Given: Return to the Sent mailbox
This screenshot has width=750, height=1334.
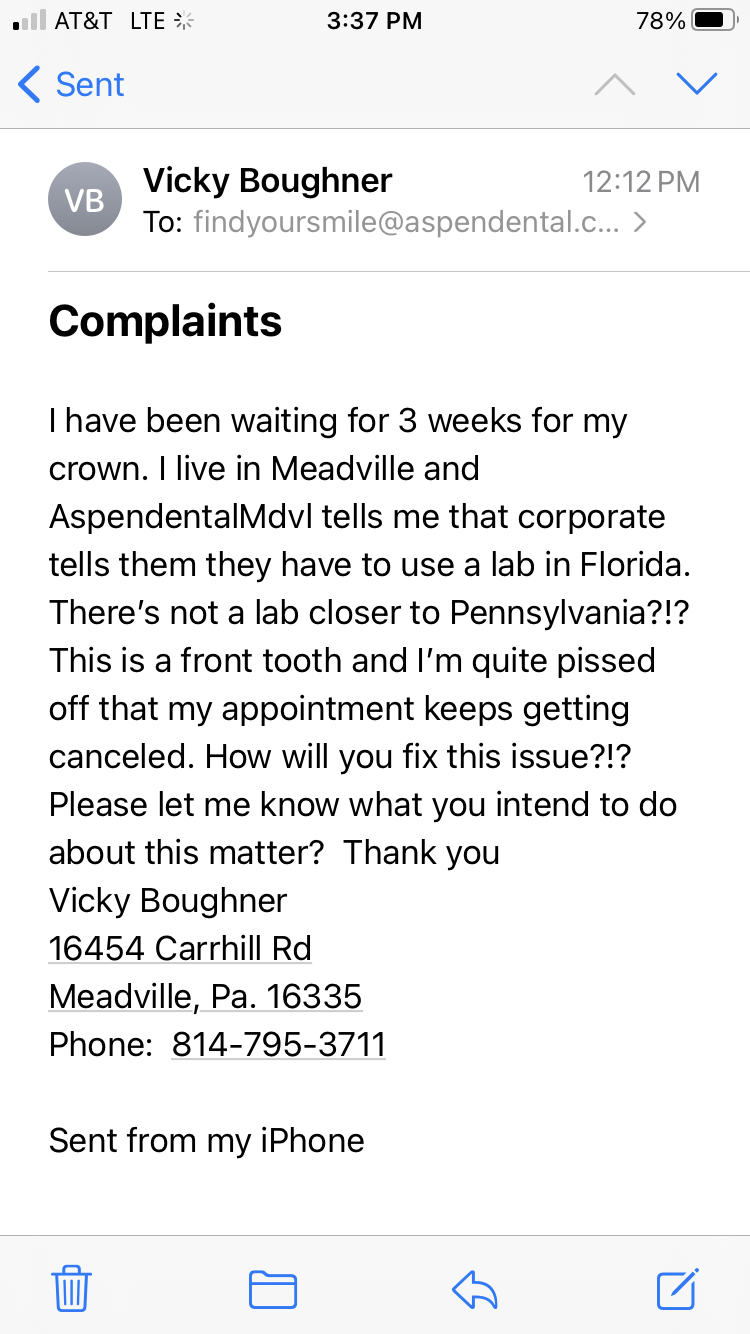Looking at the screenshot, I should pos(70,85).
